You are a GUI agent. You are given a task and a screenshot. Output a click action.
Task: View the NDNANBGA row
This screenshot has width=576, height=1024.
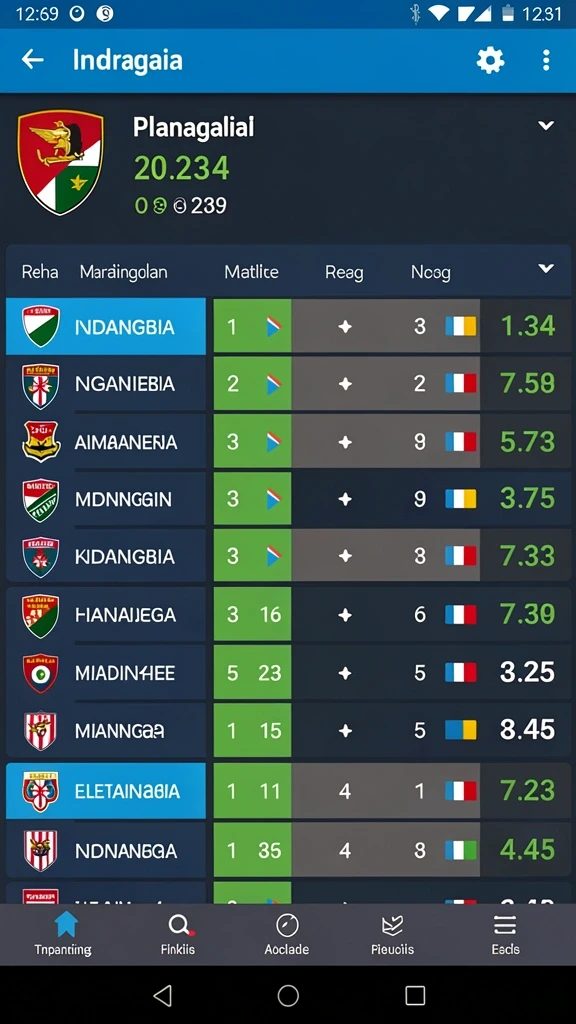click(x=289, y=850)
